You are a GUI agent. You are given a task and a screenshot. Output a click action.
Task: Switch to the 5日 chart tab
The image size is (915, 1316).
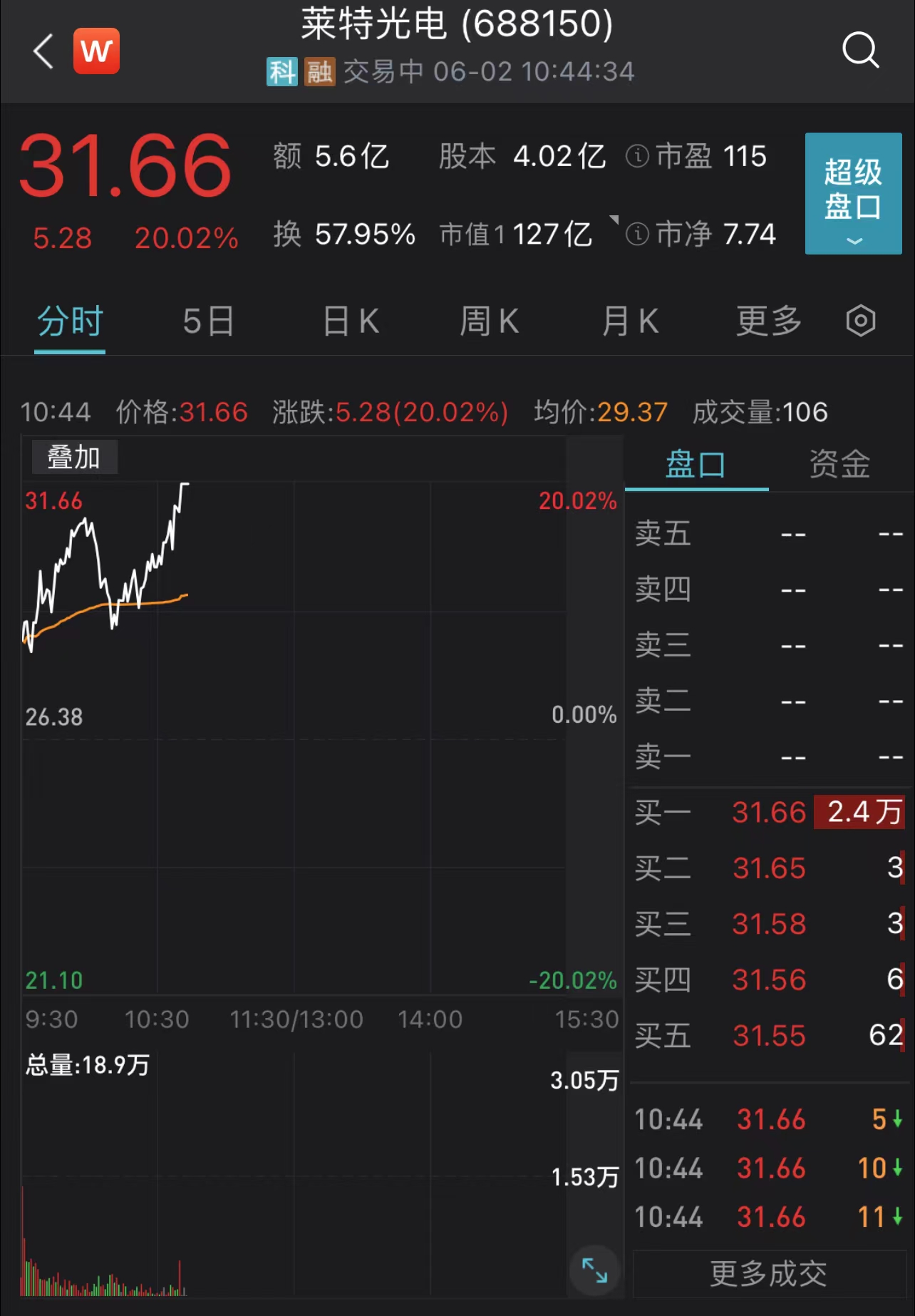pos(208,321)
